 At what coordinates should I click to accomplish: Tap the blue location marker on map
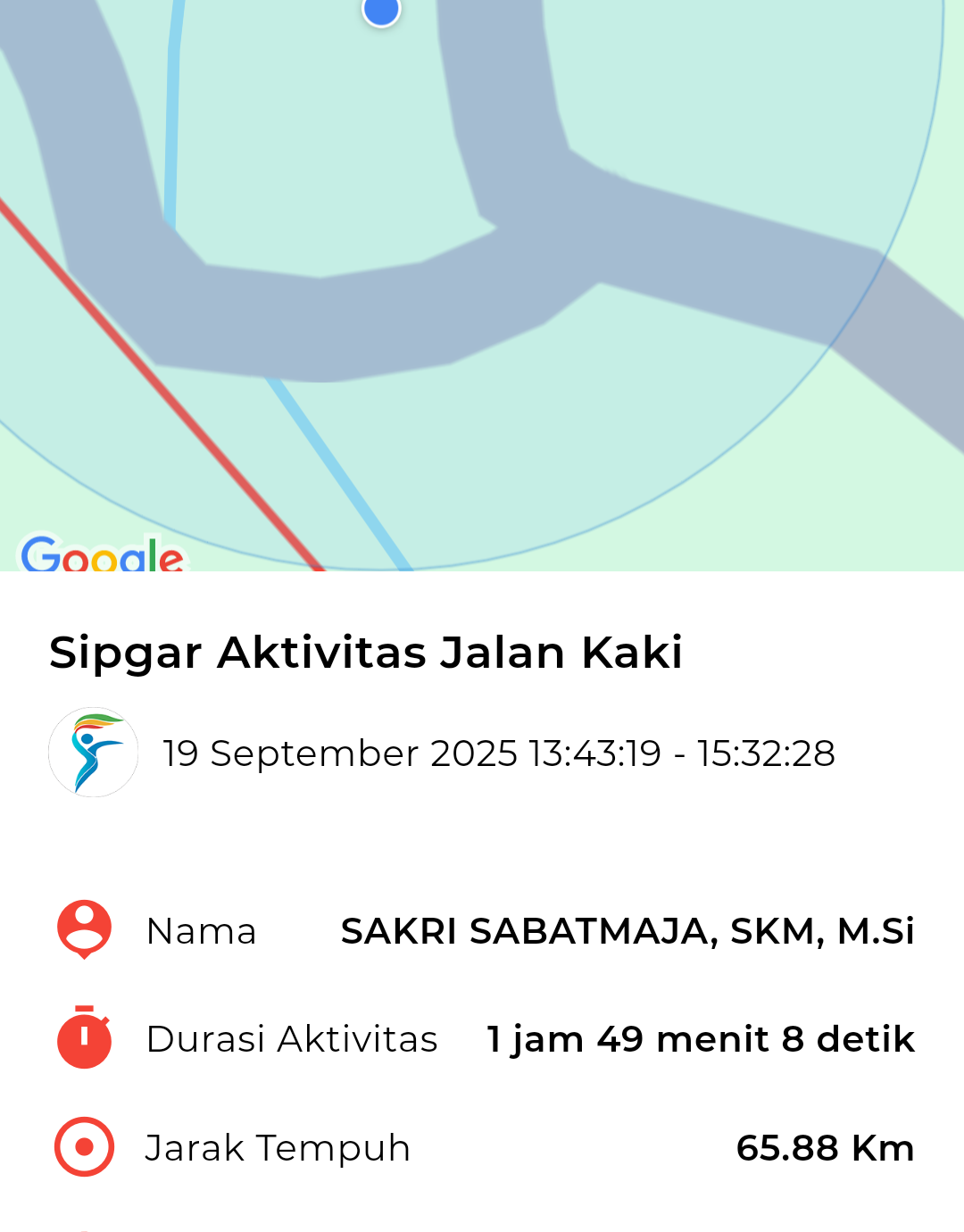pyautogui.click(x=381, y=10)
